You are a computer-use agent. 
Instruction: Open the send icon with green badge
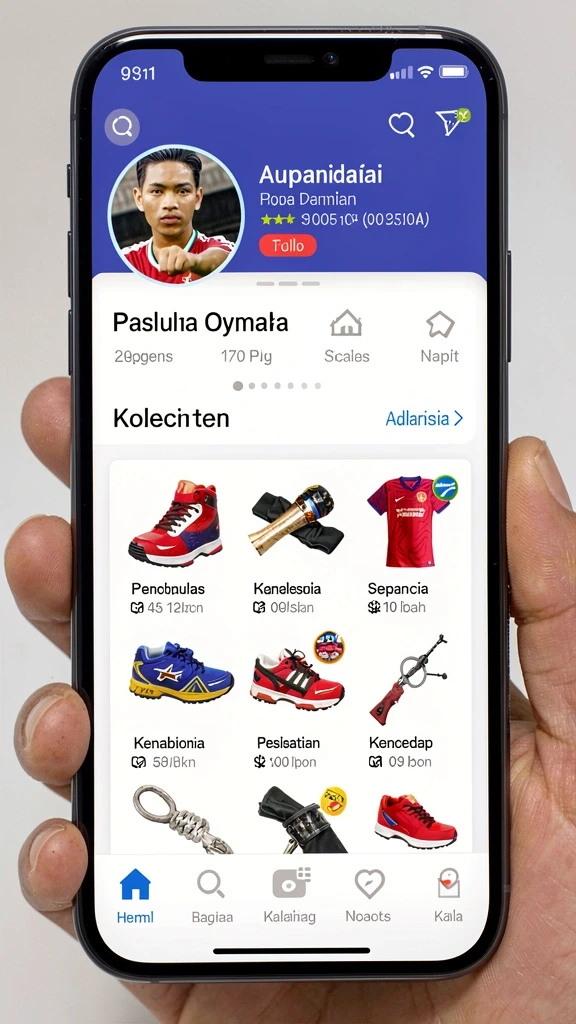[x=452, y=122]
